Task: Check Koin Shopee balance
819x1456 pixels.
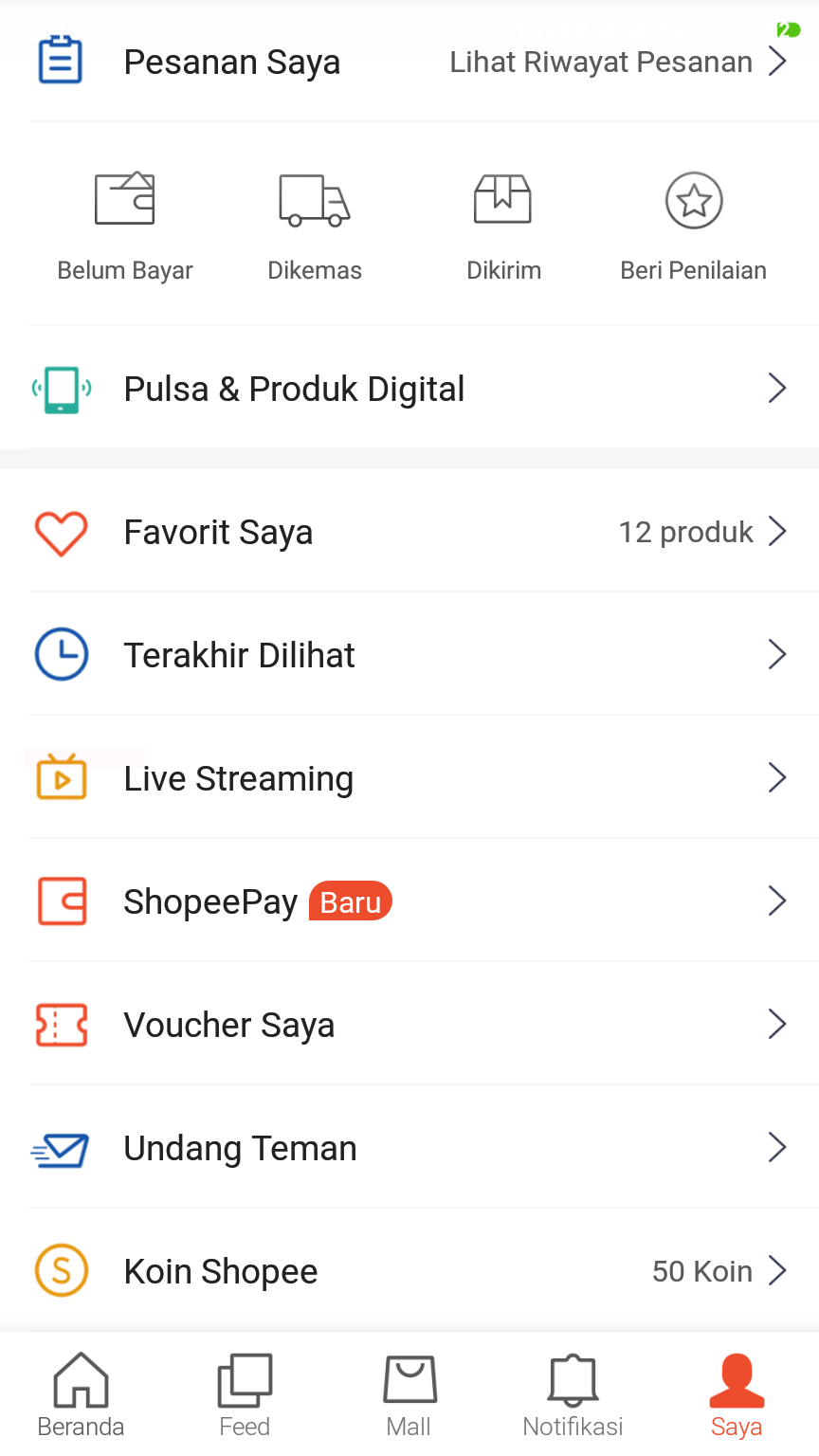Action: [x=409, y=1271]
